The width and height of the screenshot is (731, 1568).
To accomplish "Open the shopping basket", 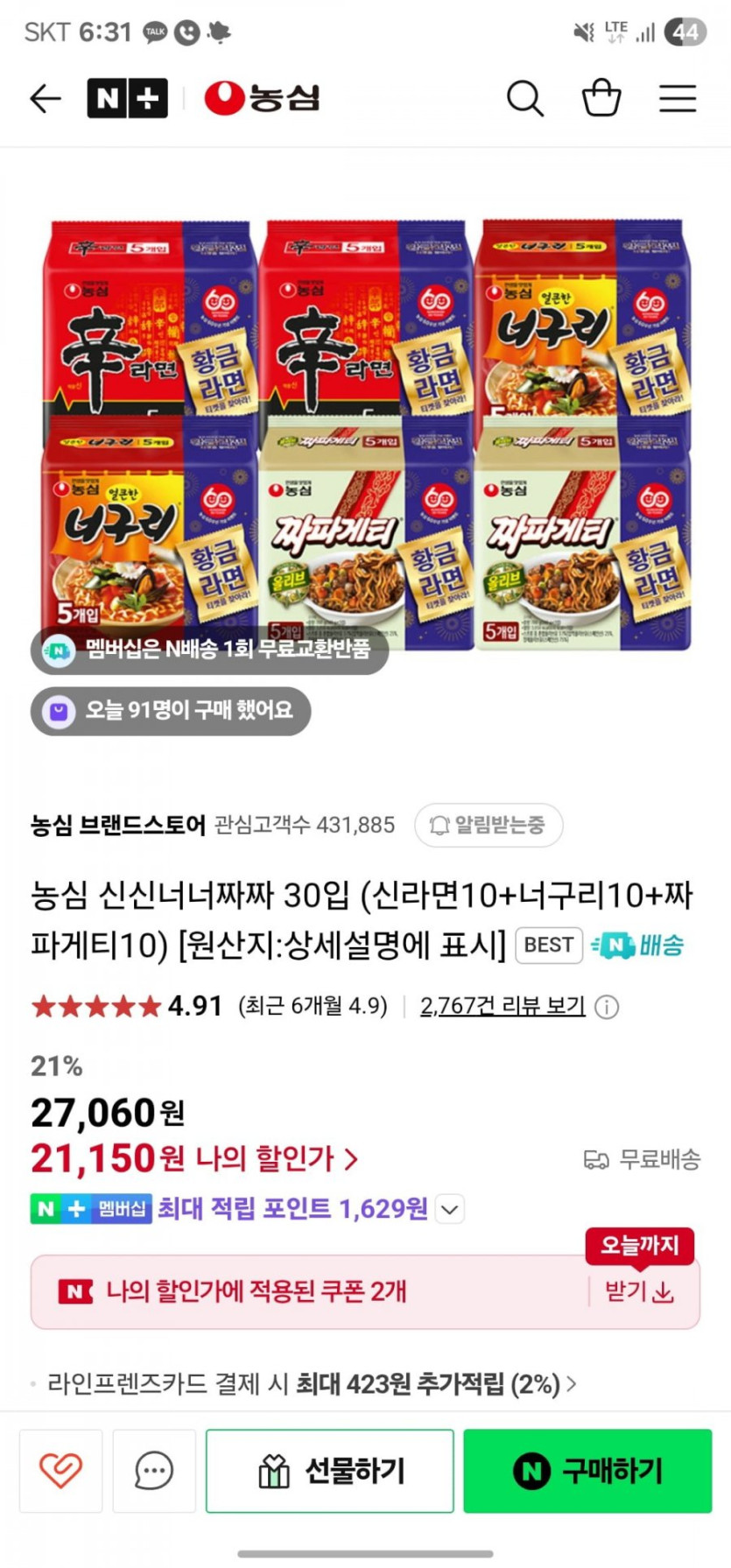I will pyautogui.click(x=601, y=98).
